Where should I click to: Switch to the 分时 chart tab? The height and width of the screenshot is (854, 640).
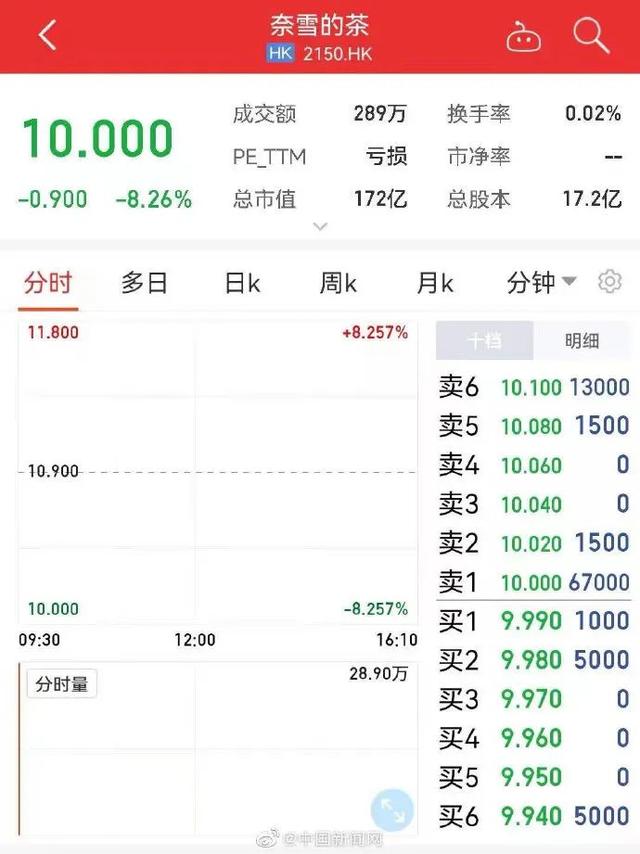(48, 283)
